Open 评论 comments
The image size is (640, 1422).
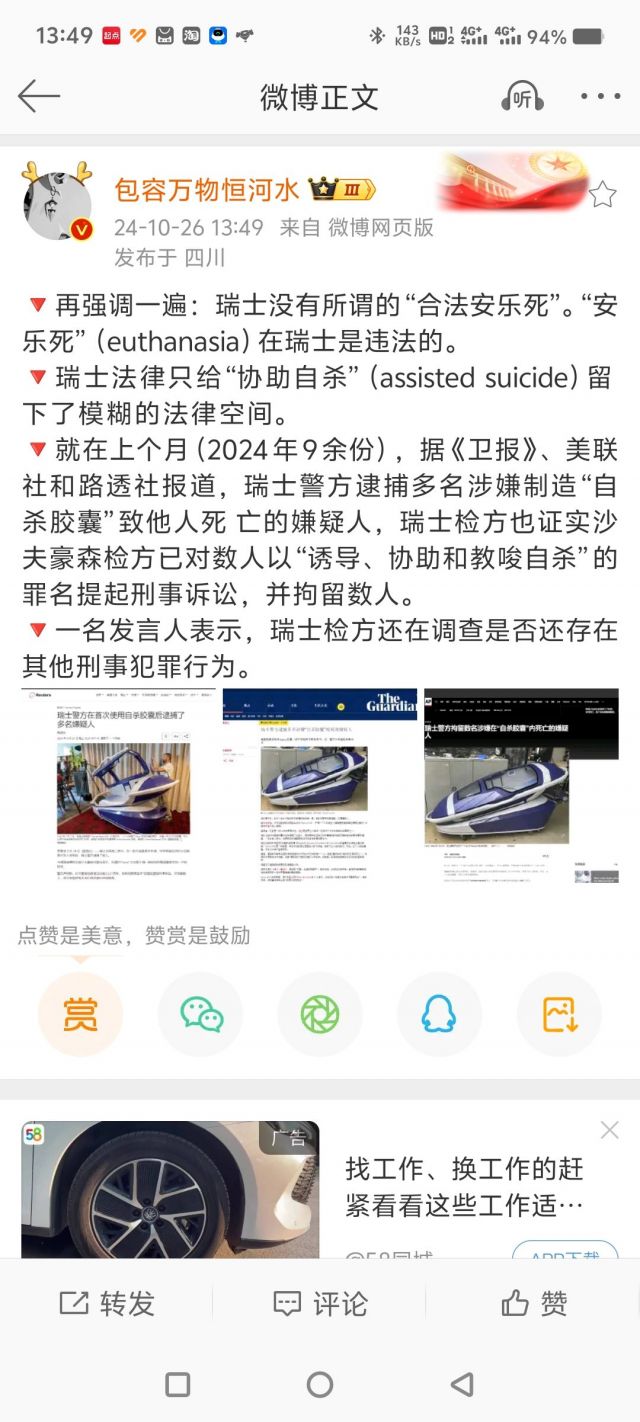[x=320, y=1303]
